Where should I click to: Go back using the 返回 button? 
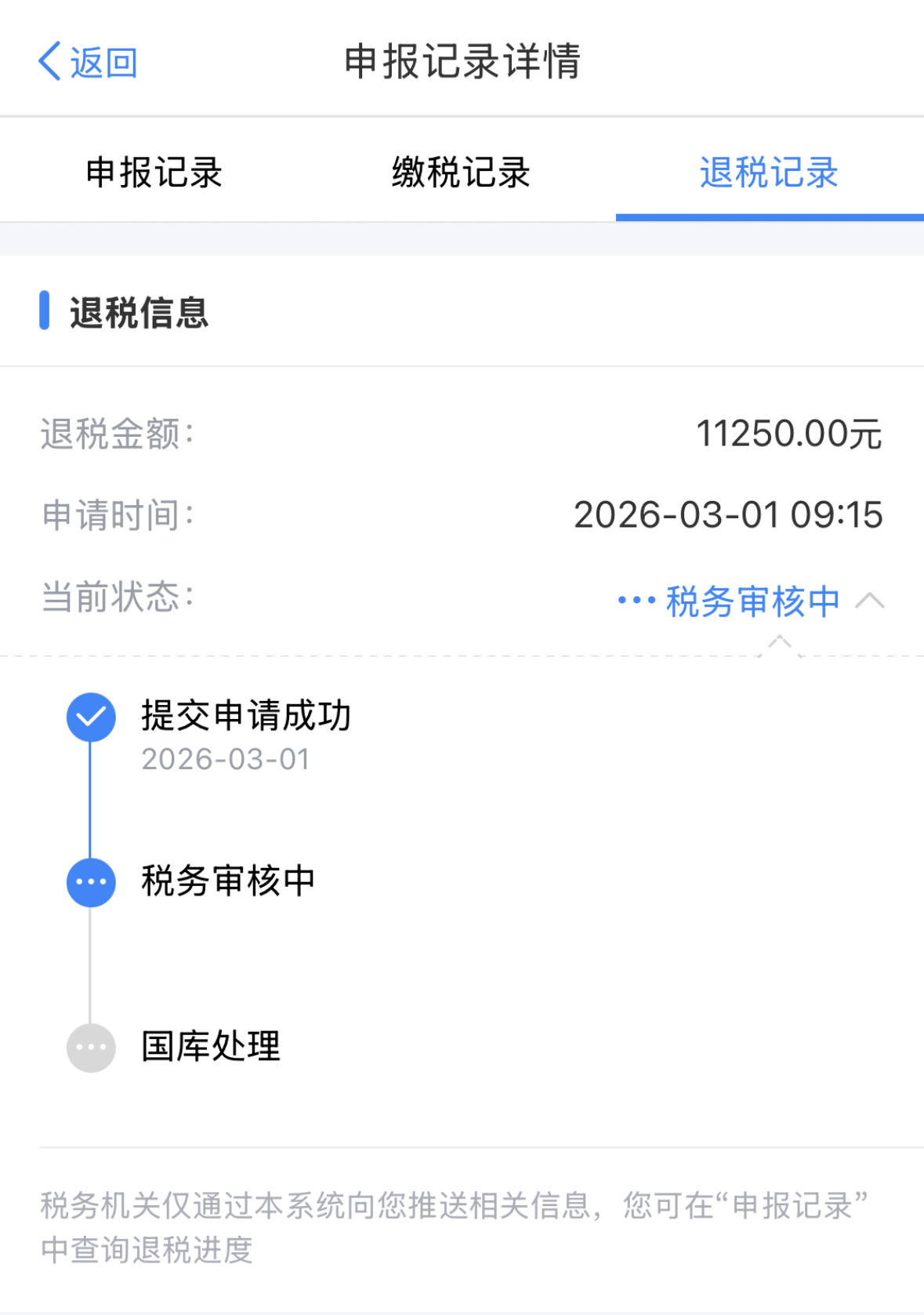point(88,62)
